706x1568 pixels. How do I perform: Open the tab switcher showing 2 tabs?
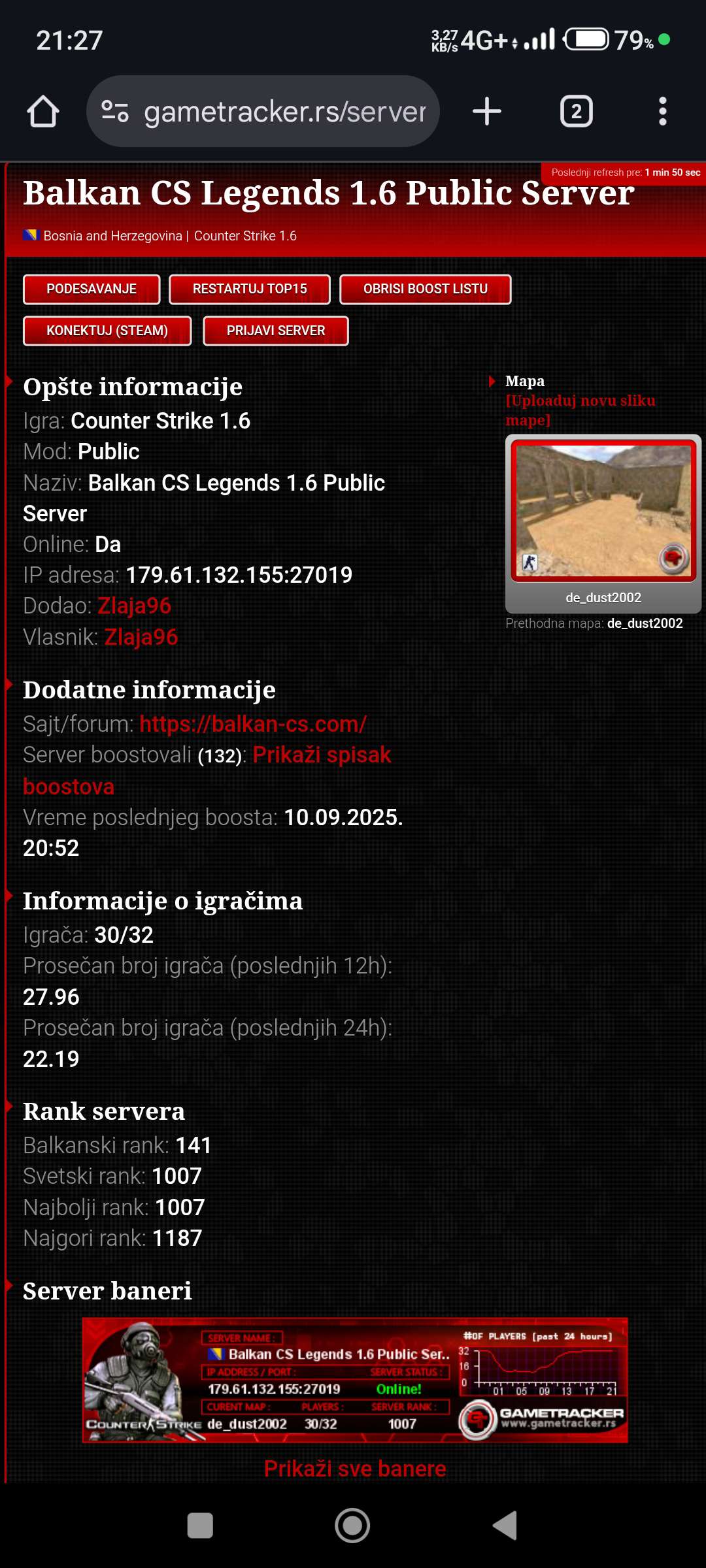coord(576,112)
